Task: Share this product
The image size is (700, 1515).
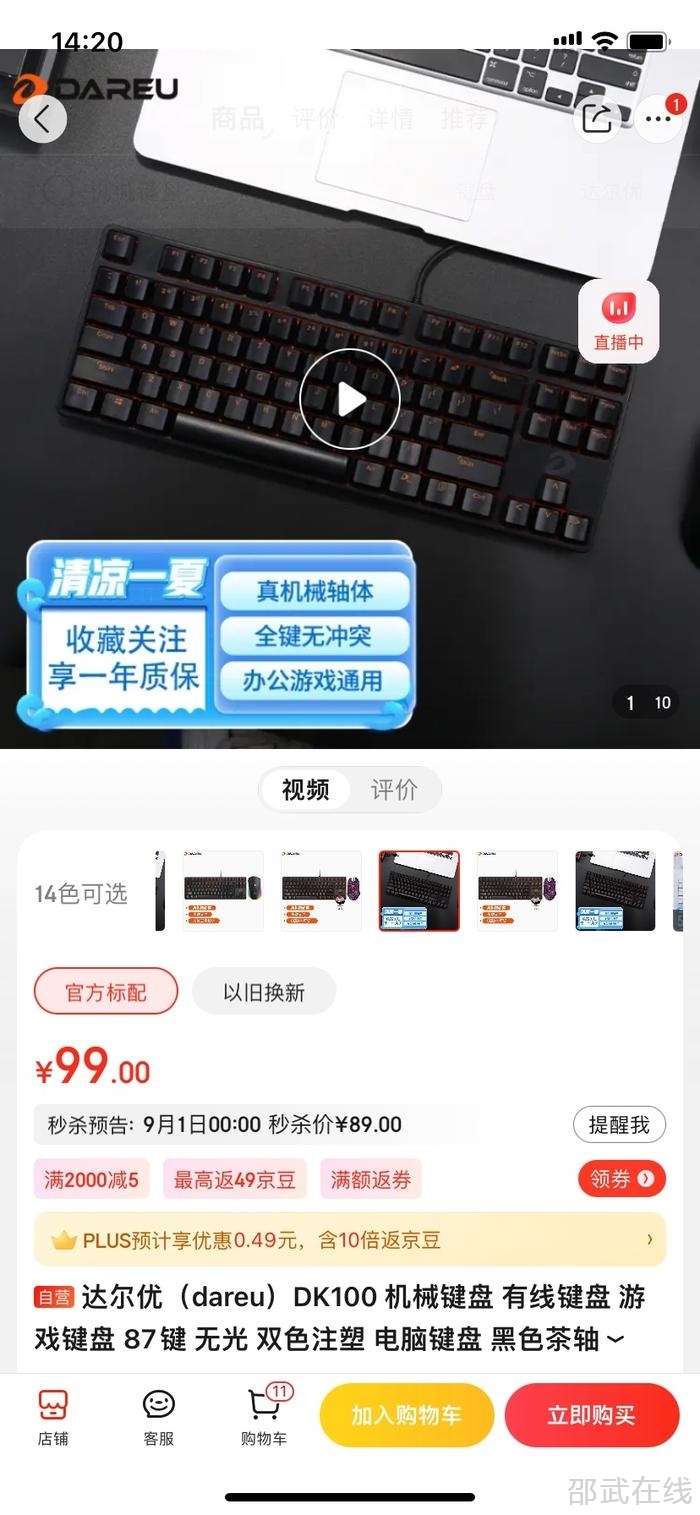Action: click(x=597, y=119)
